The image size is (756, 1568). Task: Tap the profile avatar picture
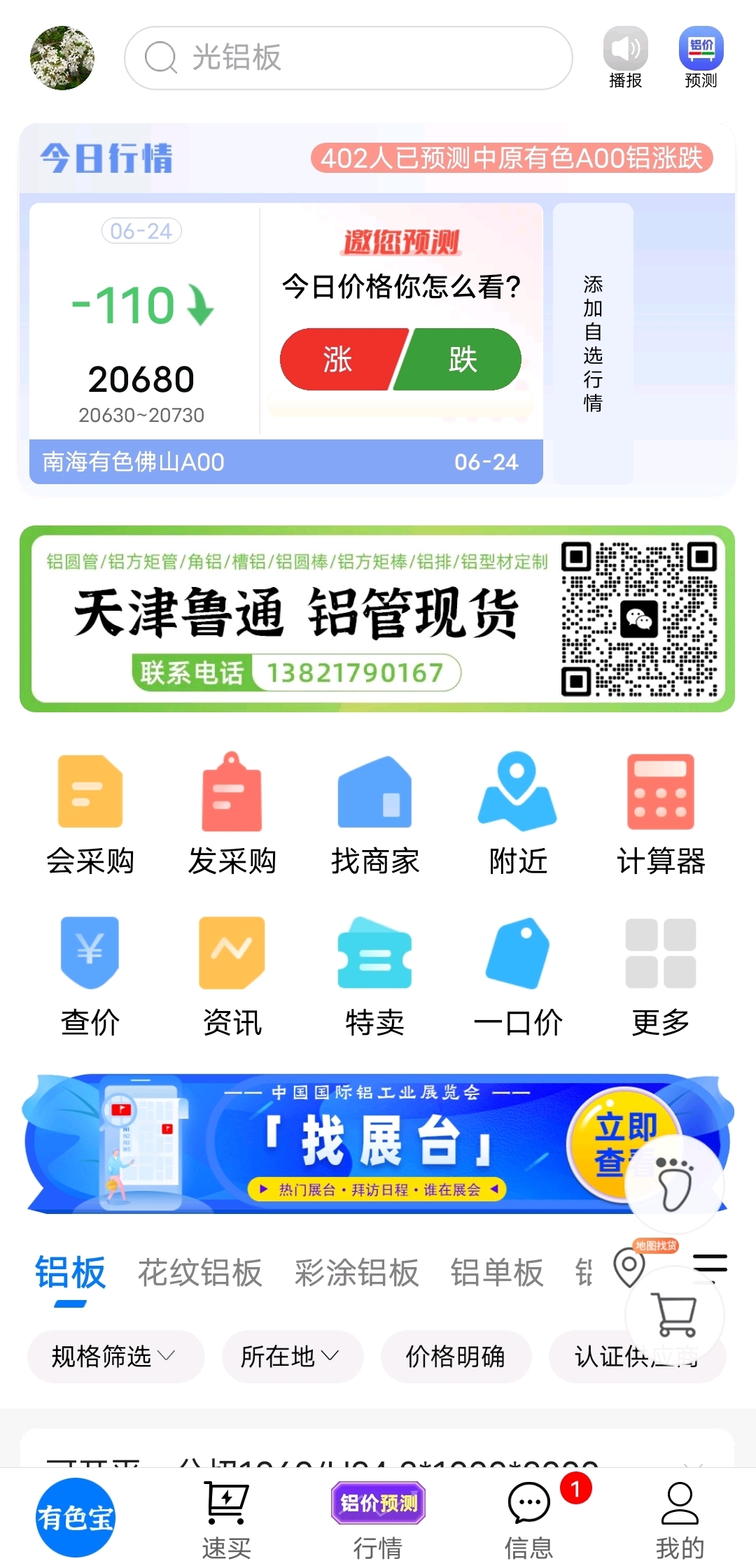tap(62, 58)
